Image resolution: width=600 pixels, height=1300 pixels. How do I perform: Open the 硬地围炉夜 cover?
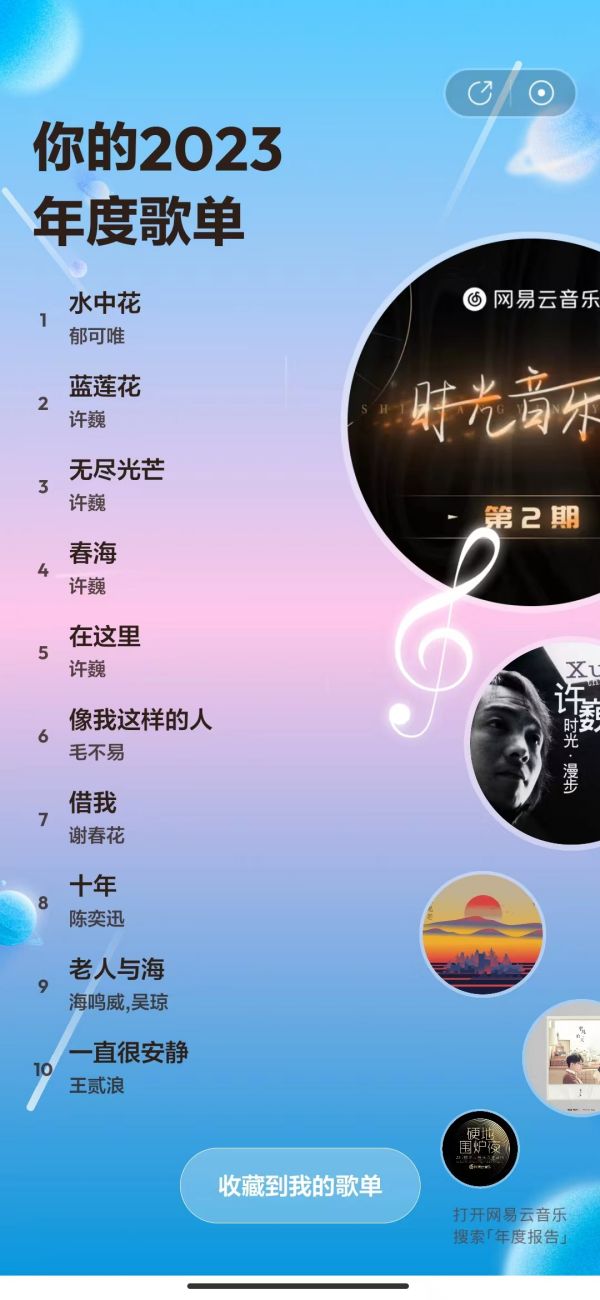480,1148
